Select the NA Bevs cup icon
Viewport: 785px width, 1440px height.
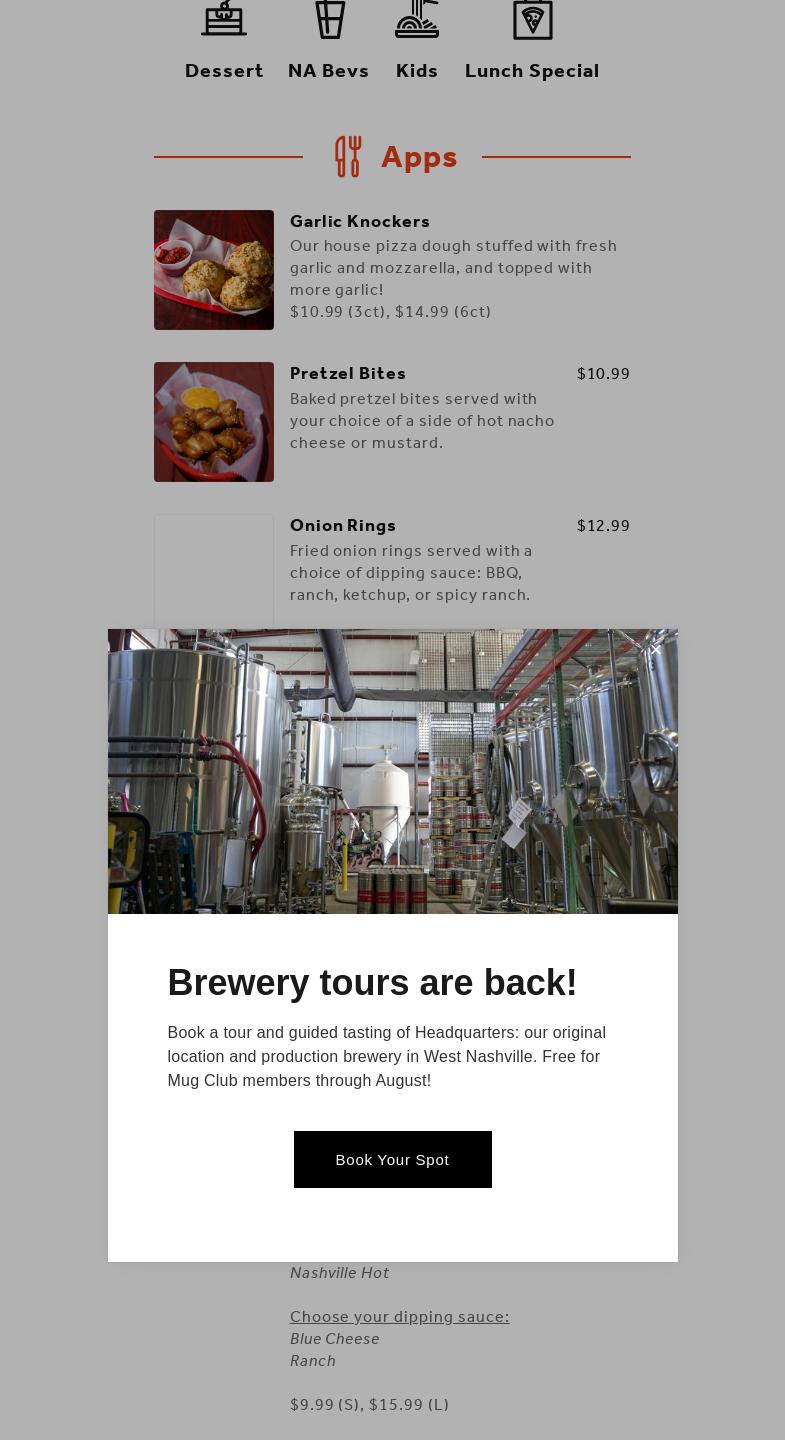328,19
